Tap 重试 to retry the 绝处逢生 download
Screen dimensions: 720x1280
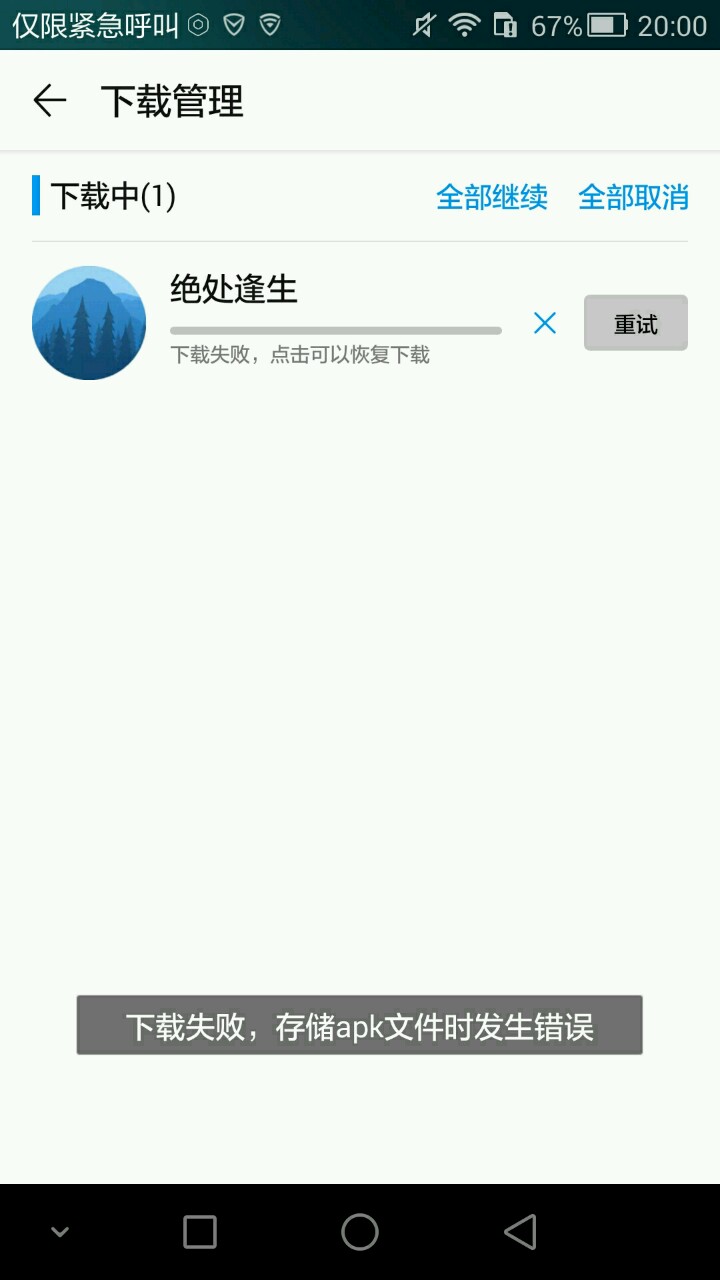click(x=636, y=323)
